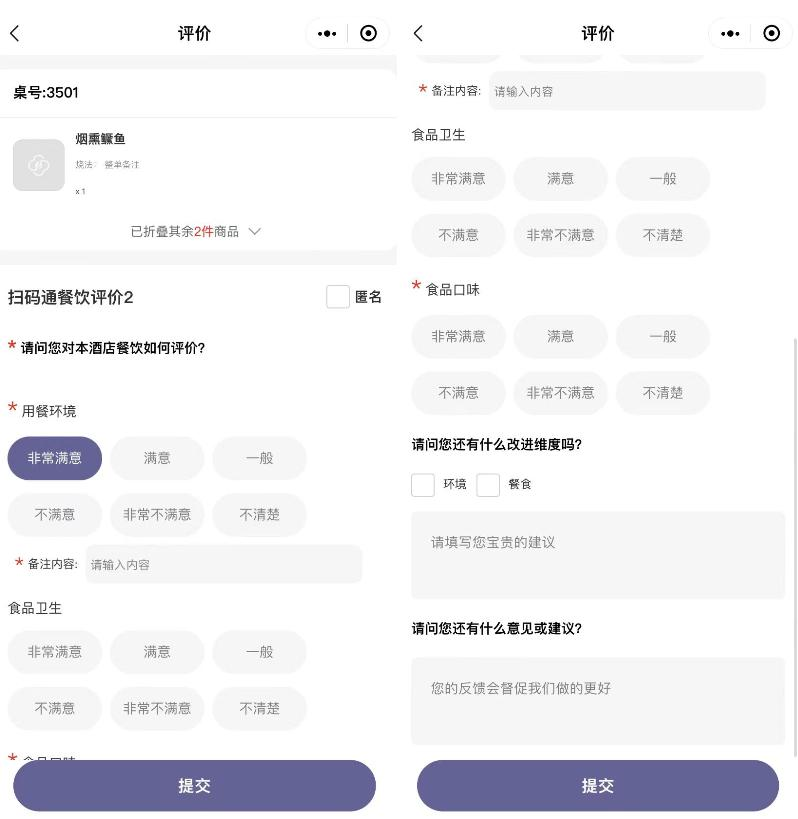The image size is (798, 819).
Task: Tick the 匿名 anonymous checkbox
Action: click(x=338, y=297)
